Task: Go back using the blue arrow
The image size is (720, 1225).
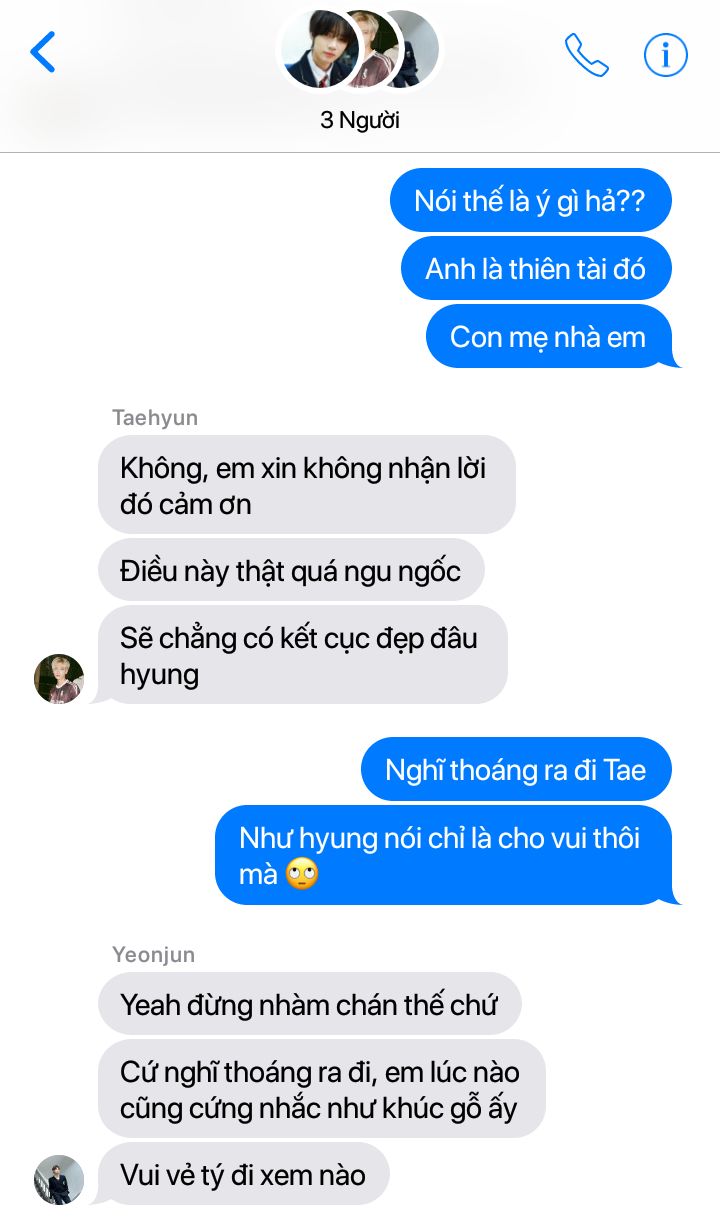Action: tap(43, 52)
